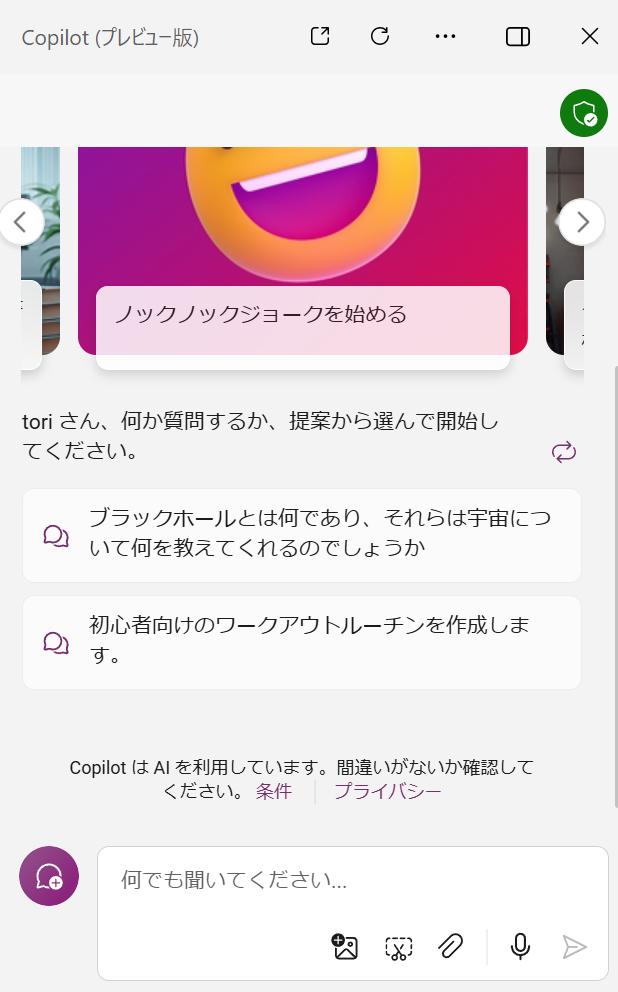
Task: Close the Copilot panel
Action: pyautogui.click(x=590, y=37)
